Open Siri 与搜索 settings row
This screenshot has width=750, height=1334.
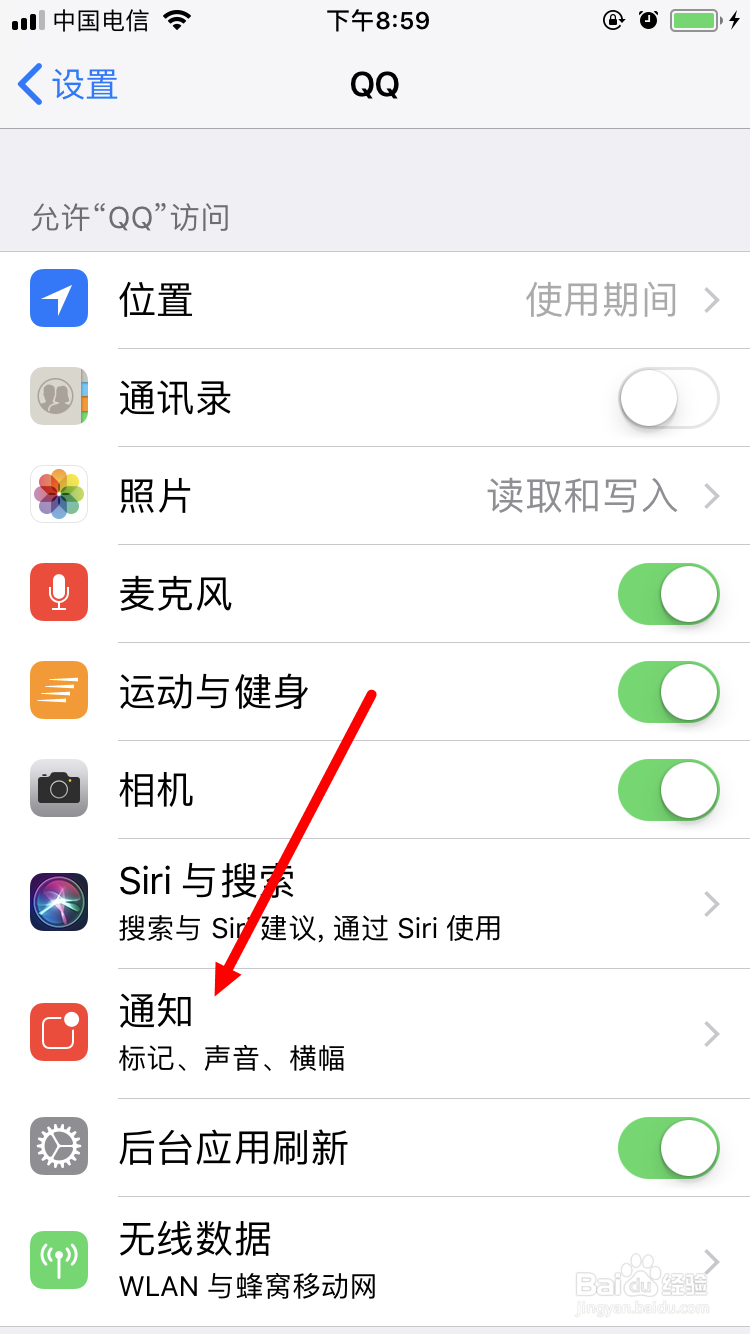coord(375,900)
